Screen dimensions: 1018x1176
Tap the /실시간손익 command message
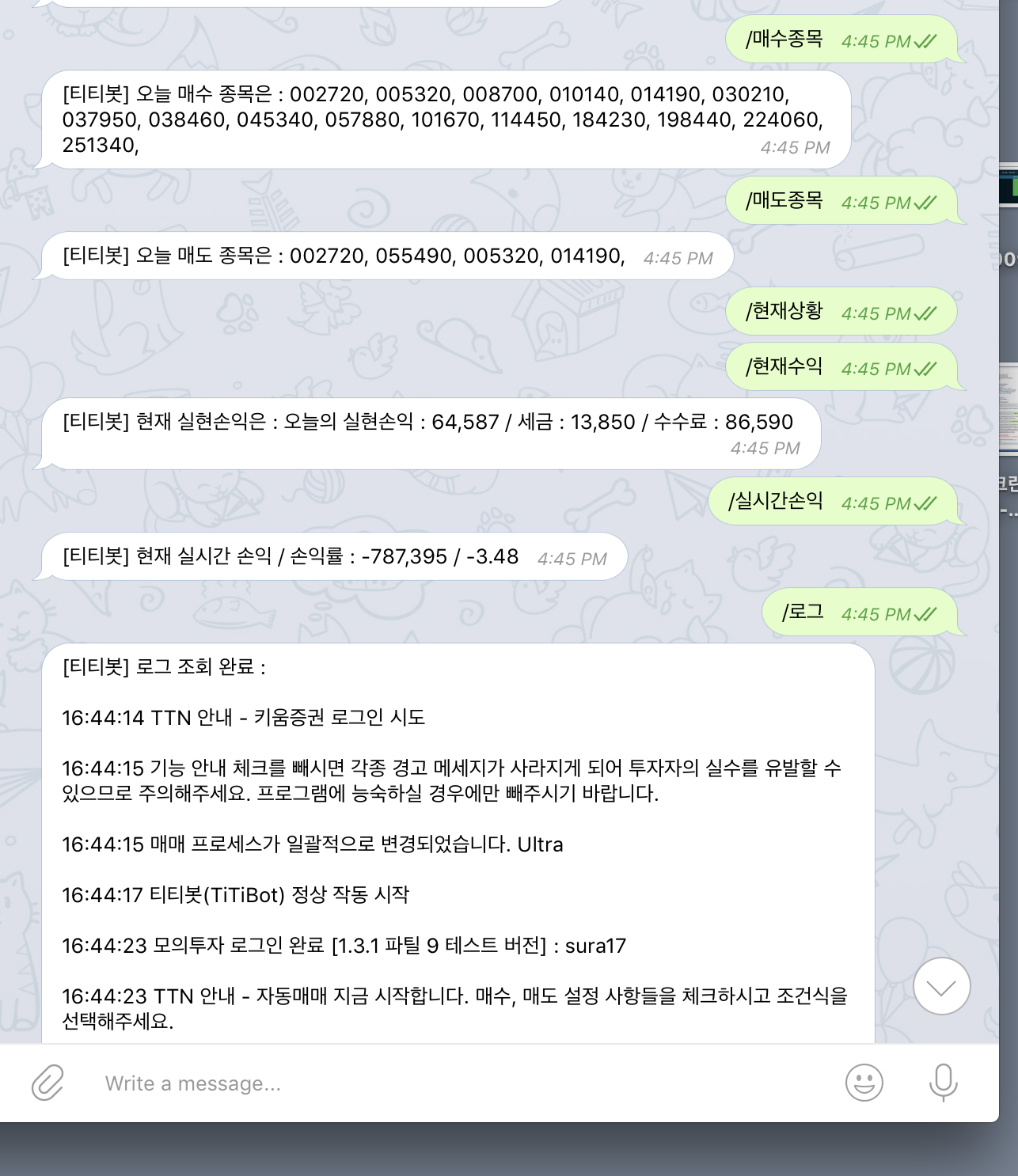click(x=777, y=502)
